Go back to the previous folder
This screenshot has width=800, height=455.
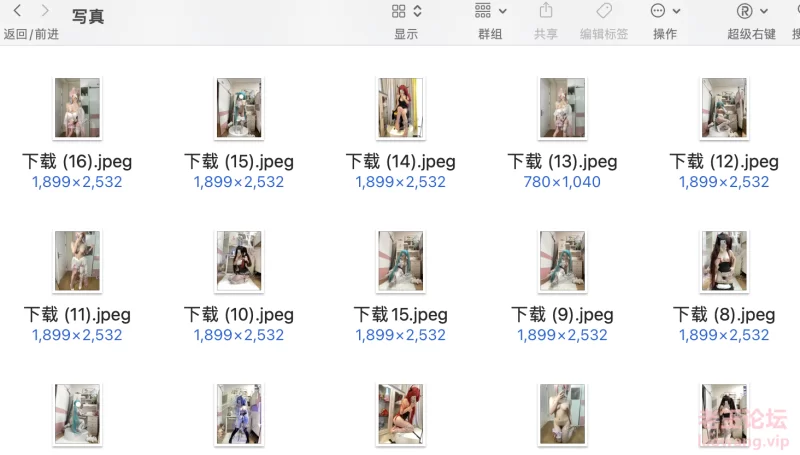point(17,11)
